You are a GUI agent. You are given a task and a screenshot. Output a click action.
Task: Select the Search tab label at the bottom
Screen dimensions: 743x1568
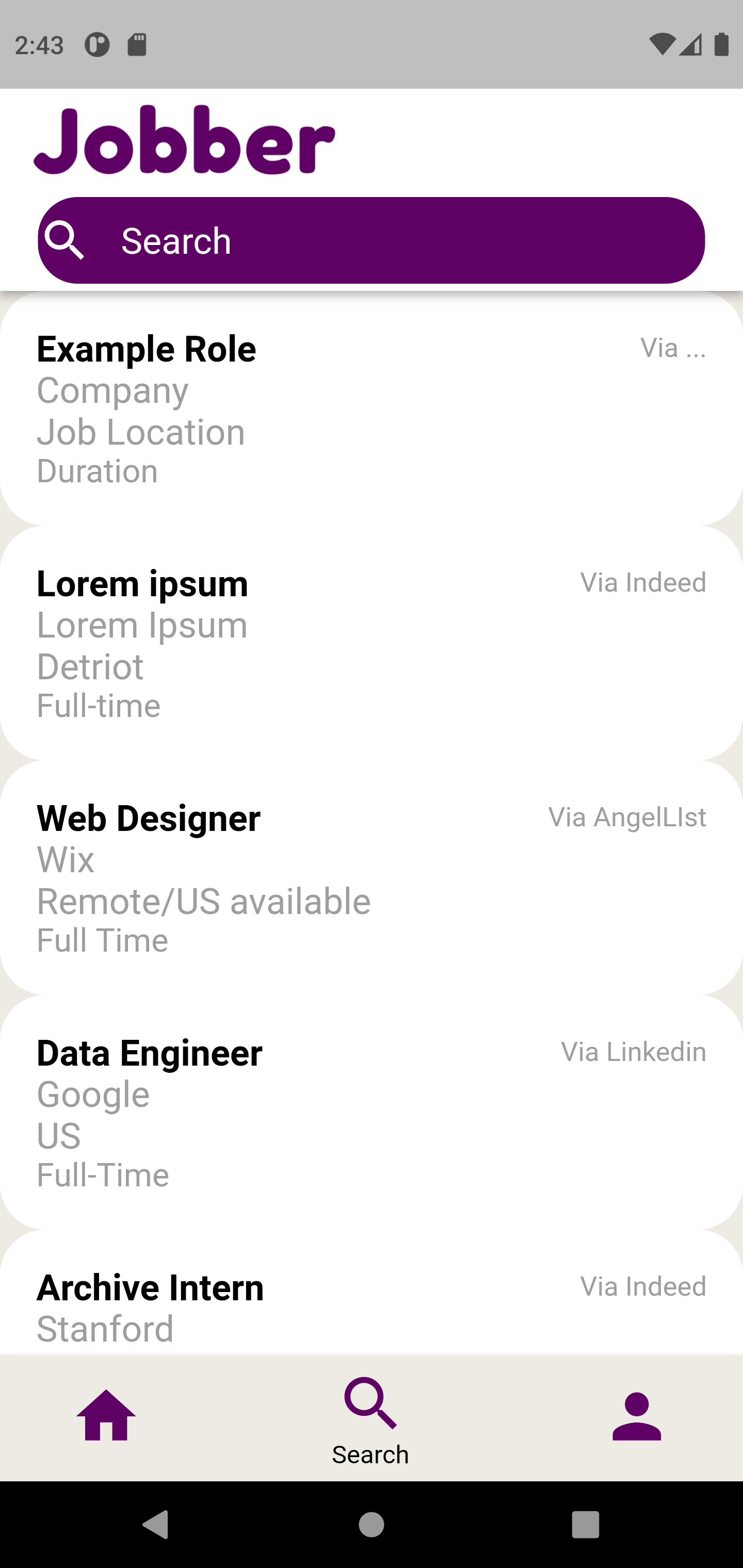tap(371, 1454)
